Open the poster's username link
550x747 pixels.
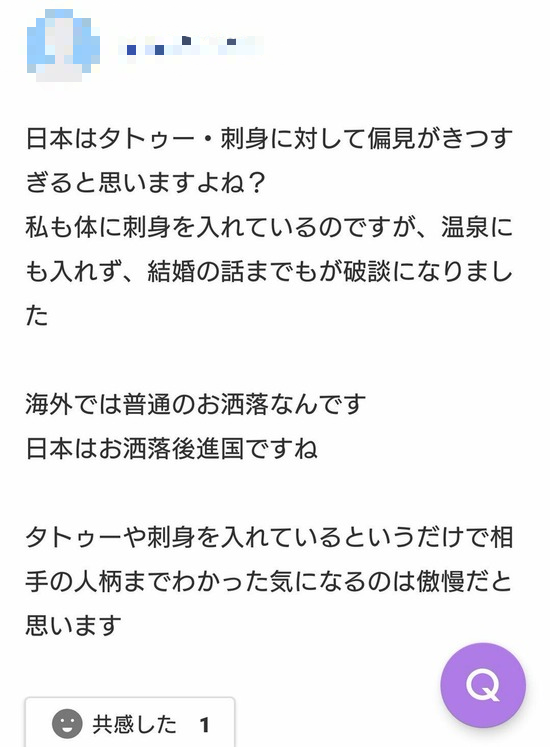tap(189, 45)
